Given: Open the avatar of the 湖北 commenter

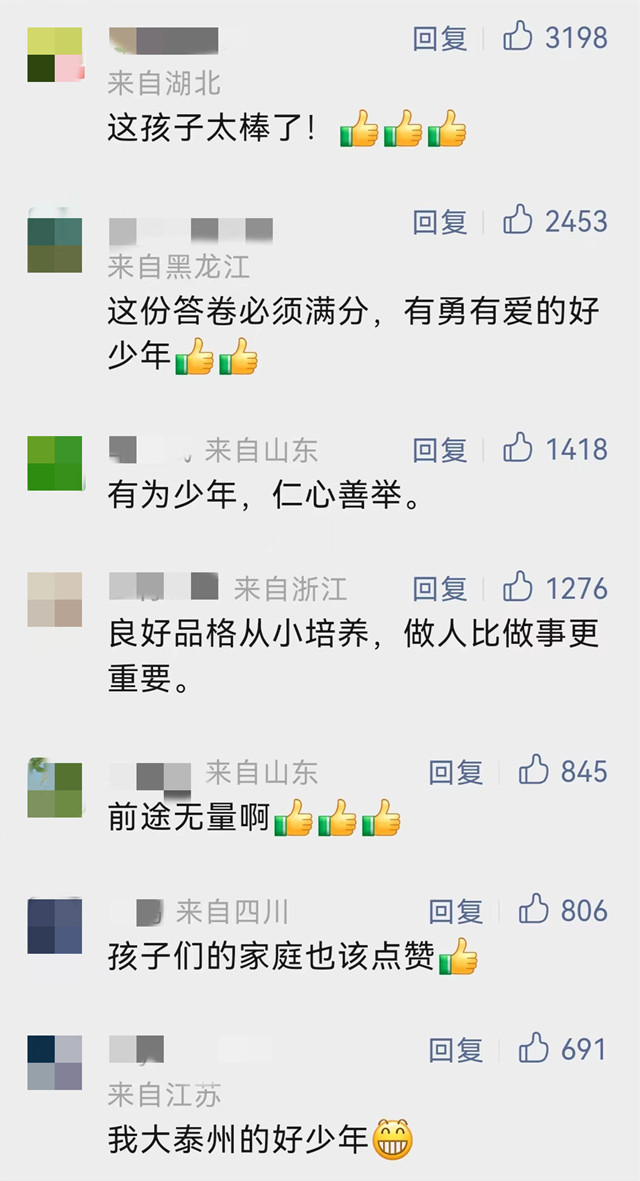Looking at the screenshot, I should (55, 54).
